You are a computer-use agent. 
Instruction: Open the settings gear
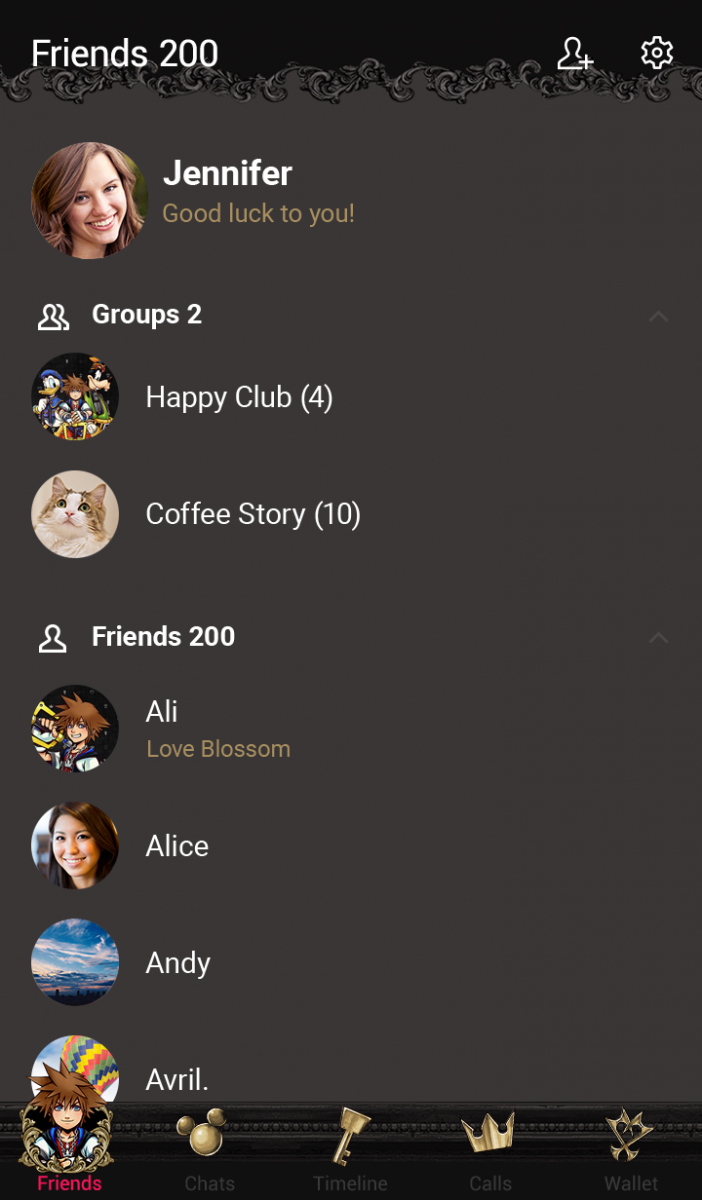[657, 53]
